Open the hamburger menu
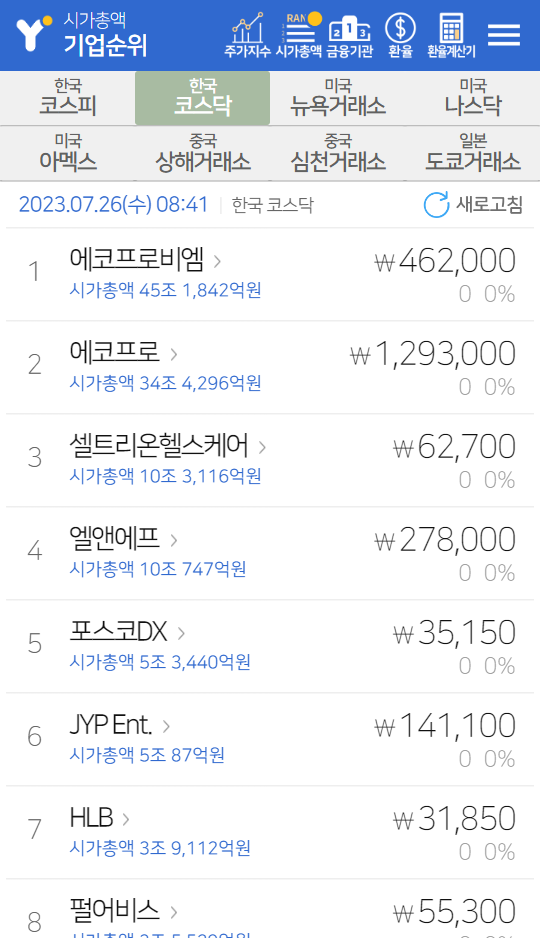Screen dimensions: 540x938 [504, 35]
